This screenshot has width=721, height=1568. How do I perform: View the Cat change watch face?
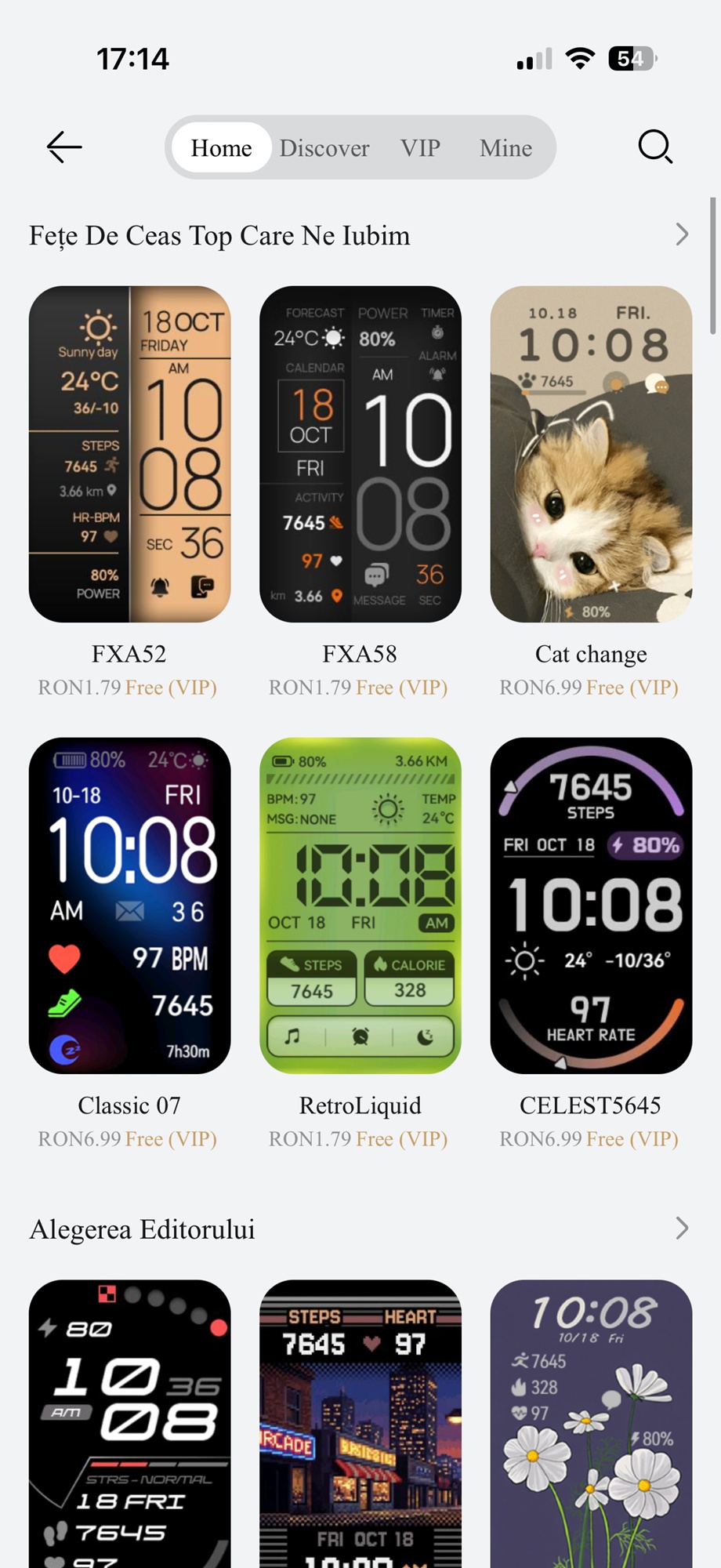591,454
